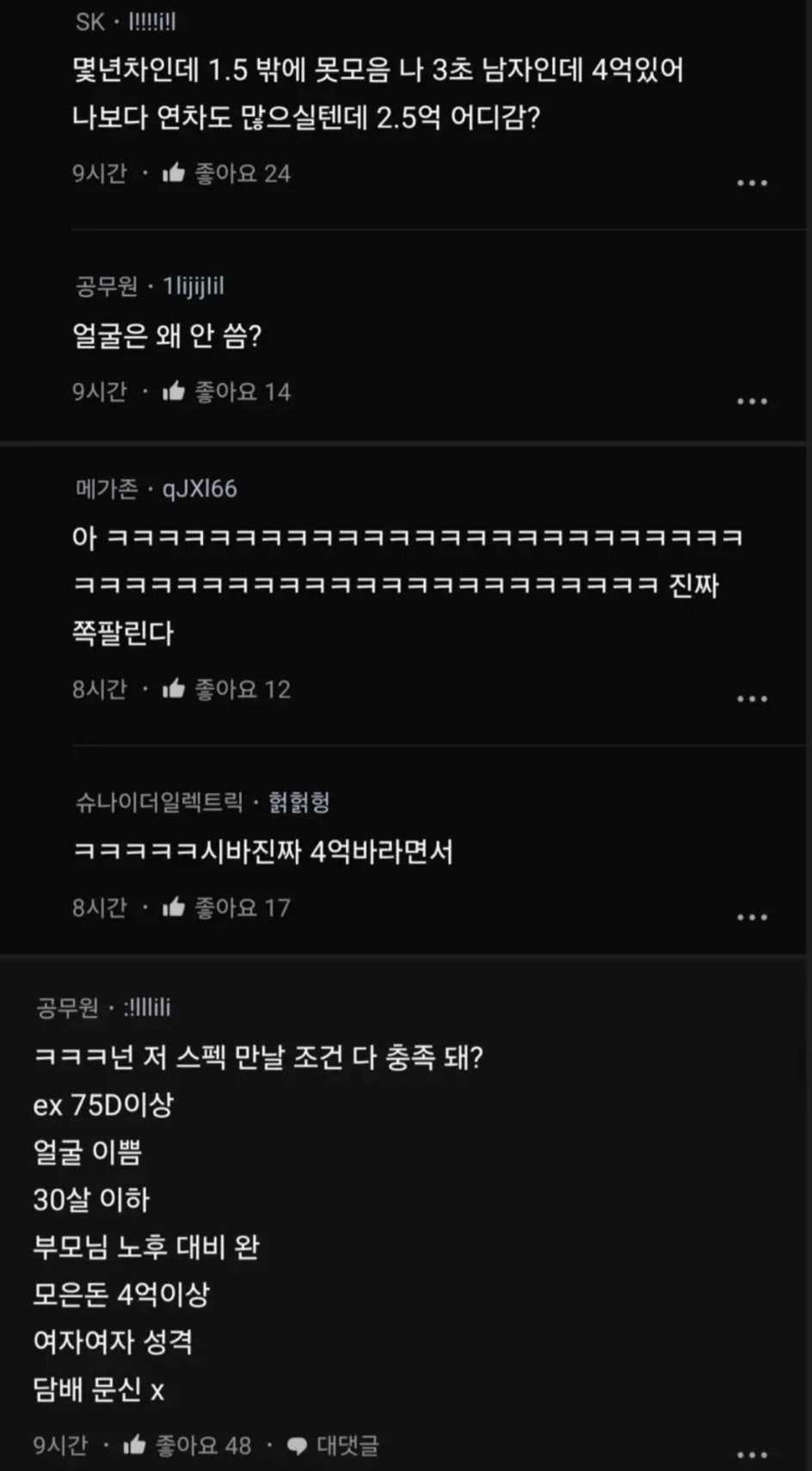Open overflow menu on the 48-like comment
The image size is (812, 1471).
(752, 1455)
